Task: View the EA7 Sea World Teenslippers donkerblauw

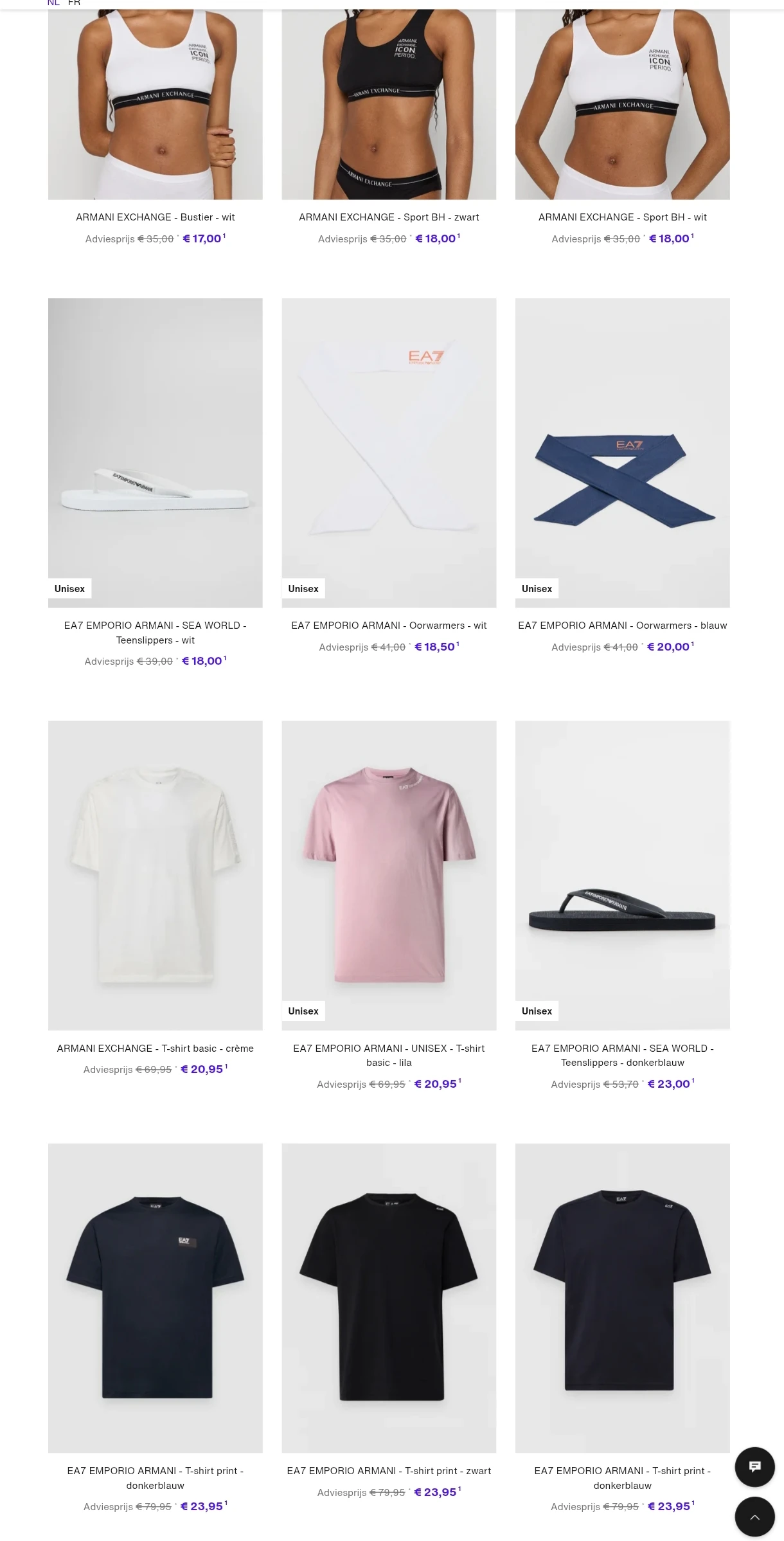Action: [622, 1055]
